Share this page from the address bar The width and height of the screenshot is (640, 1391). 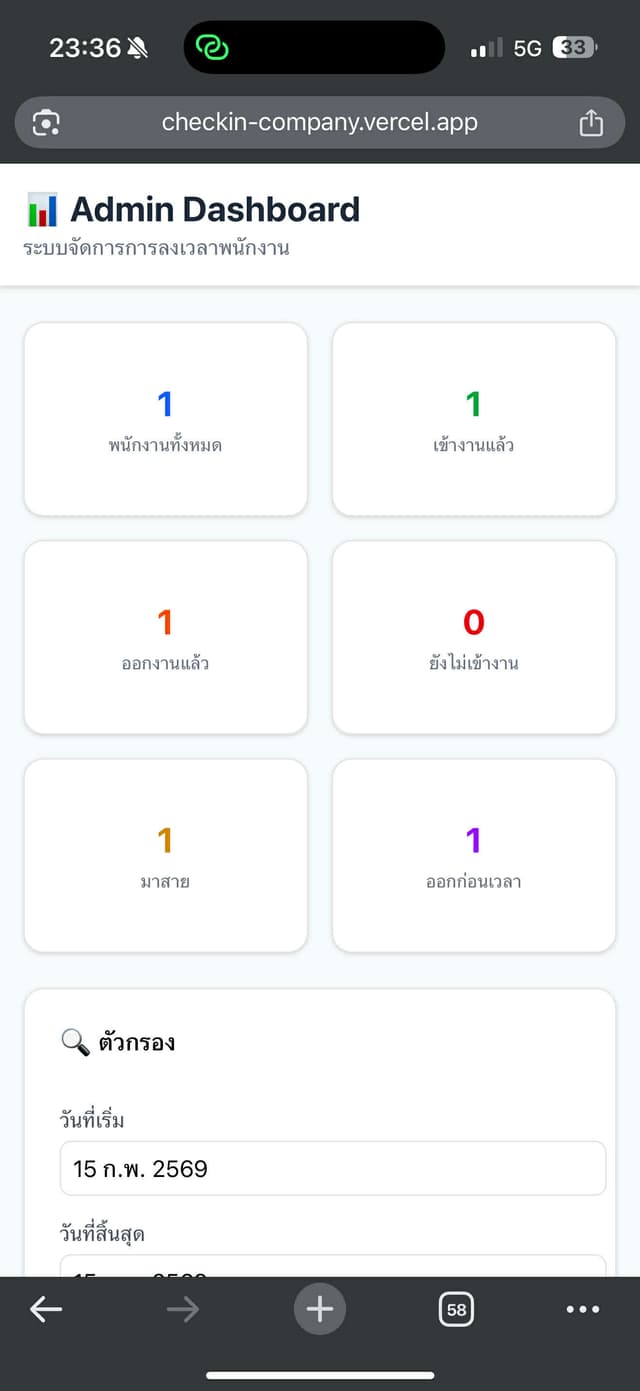(x=591, y=123)
